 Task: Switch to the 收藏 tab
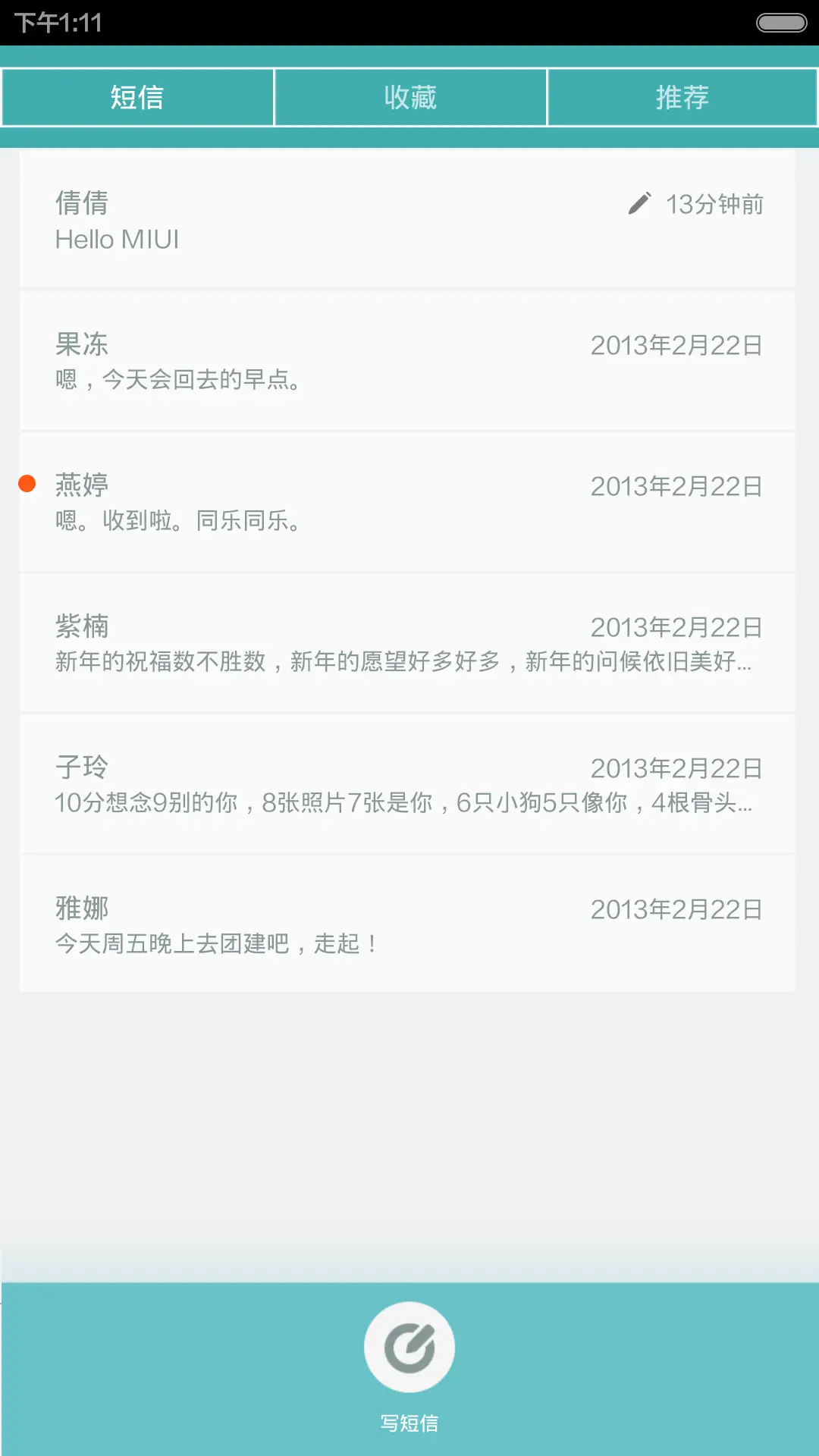coord(409,97)
